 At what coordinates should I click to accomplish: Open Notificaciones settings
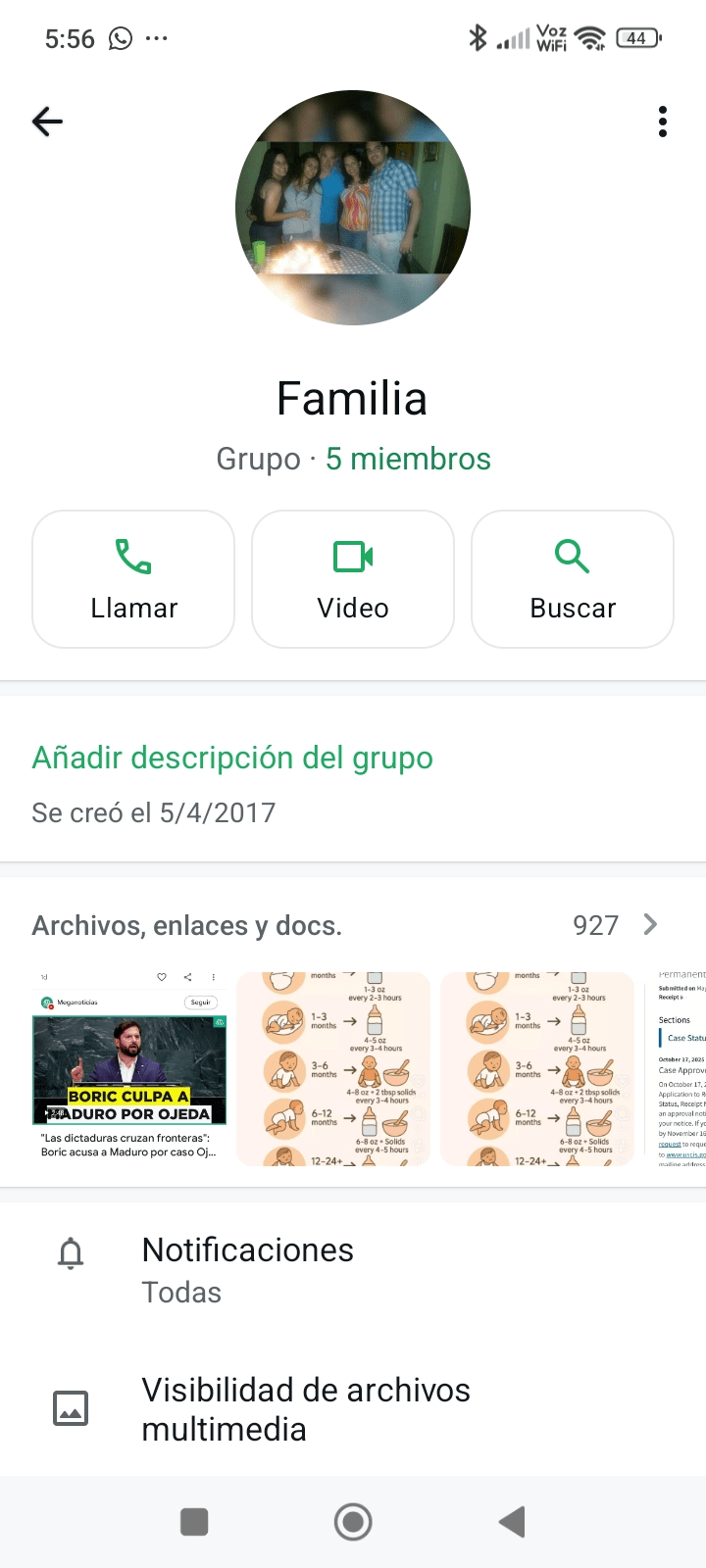coord(247,1269)
